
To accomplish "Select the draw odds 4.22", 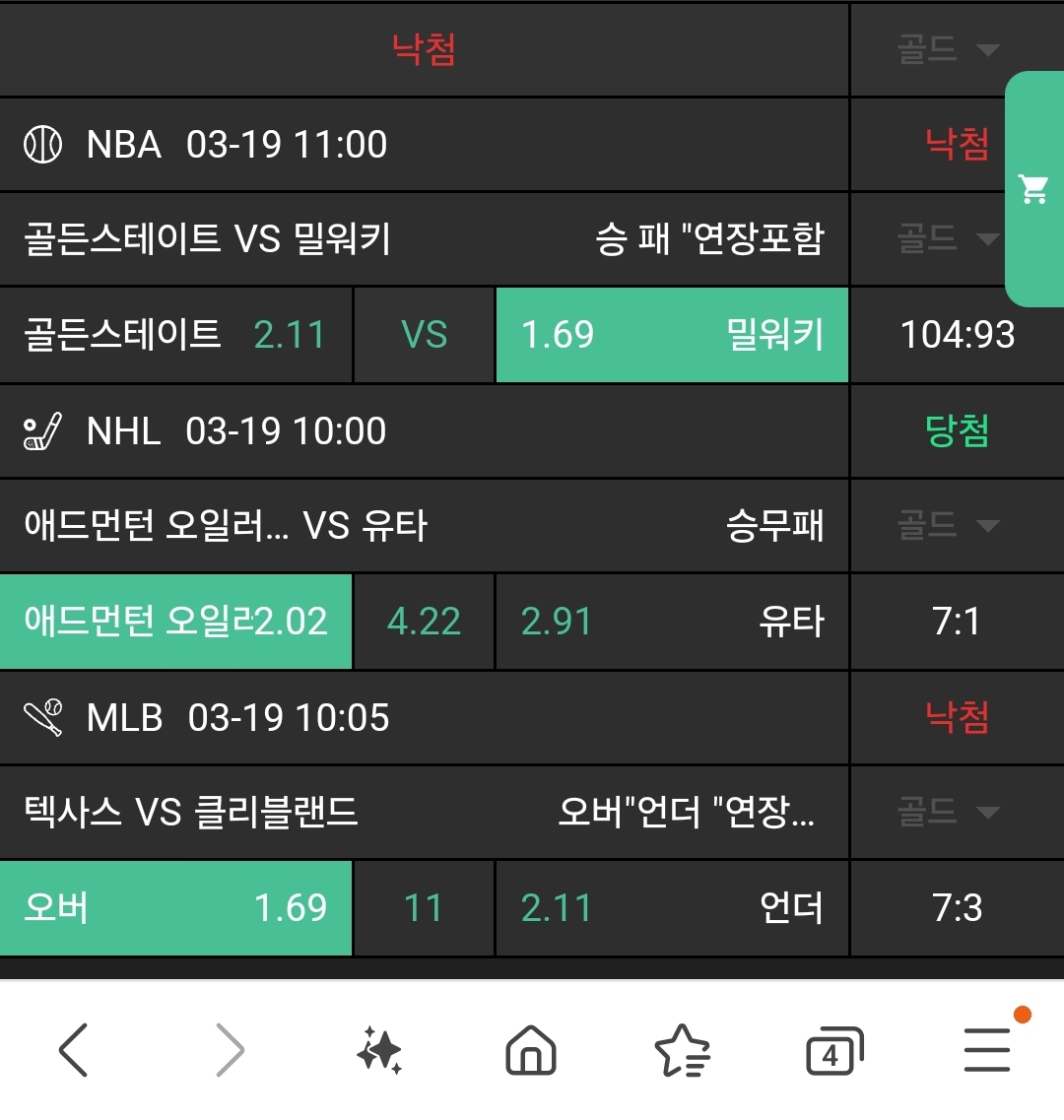I will pyautogui.click(x=424, y=622).
